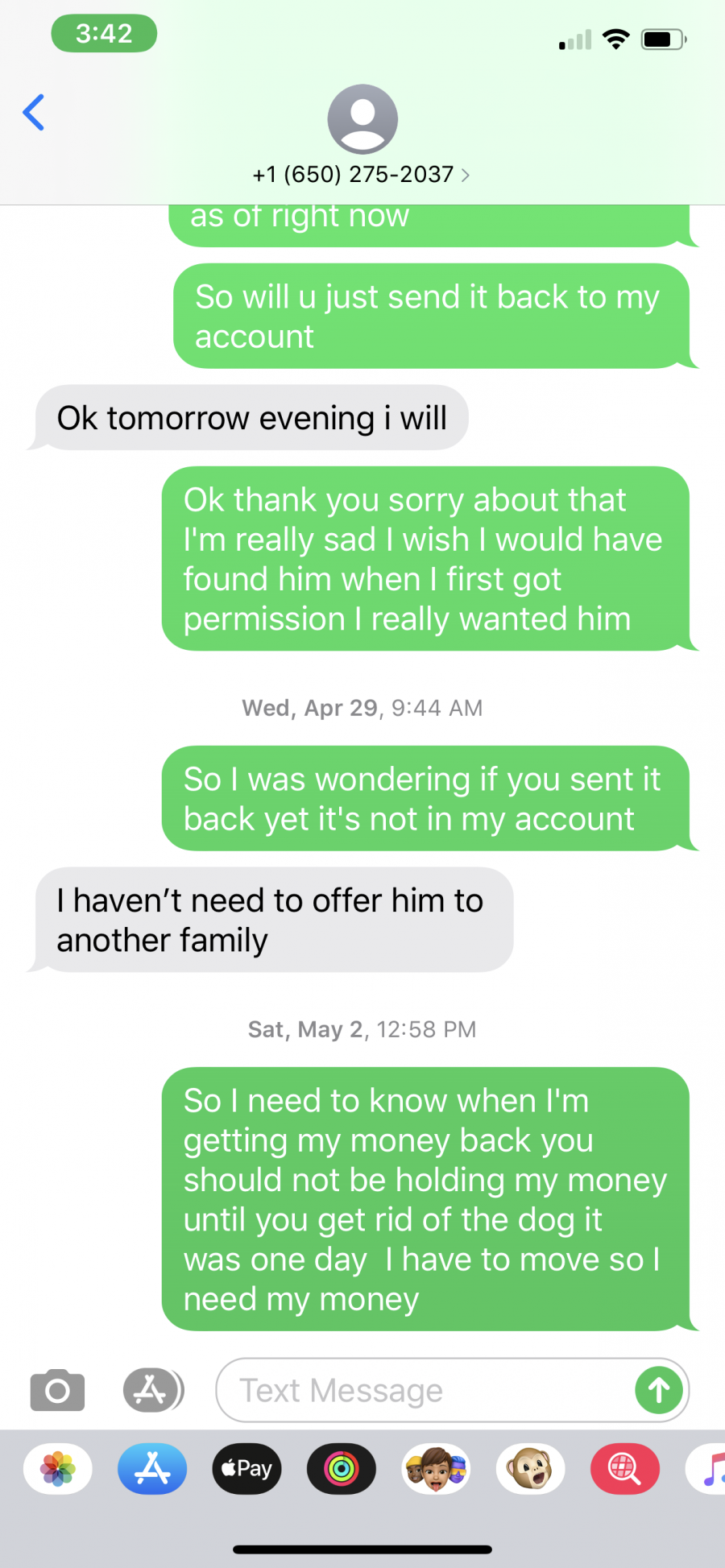Send the message with the green arrow
725x1568 pixels.
(x=659, y=1390)
